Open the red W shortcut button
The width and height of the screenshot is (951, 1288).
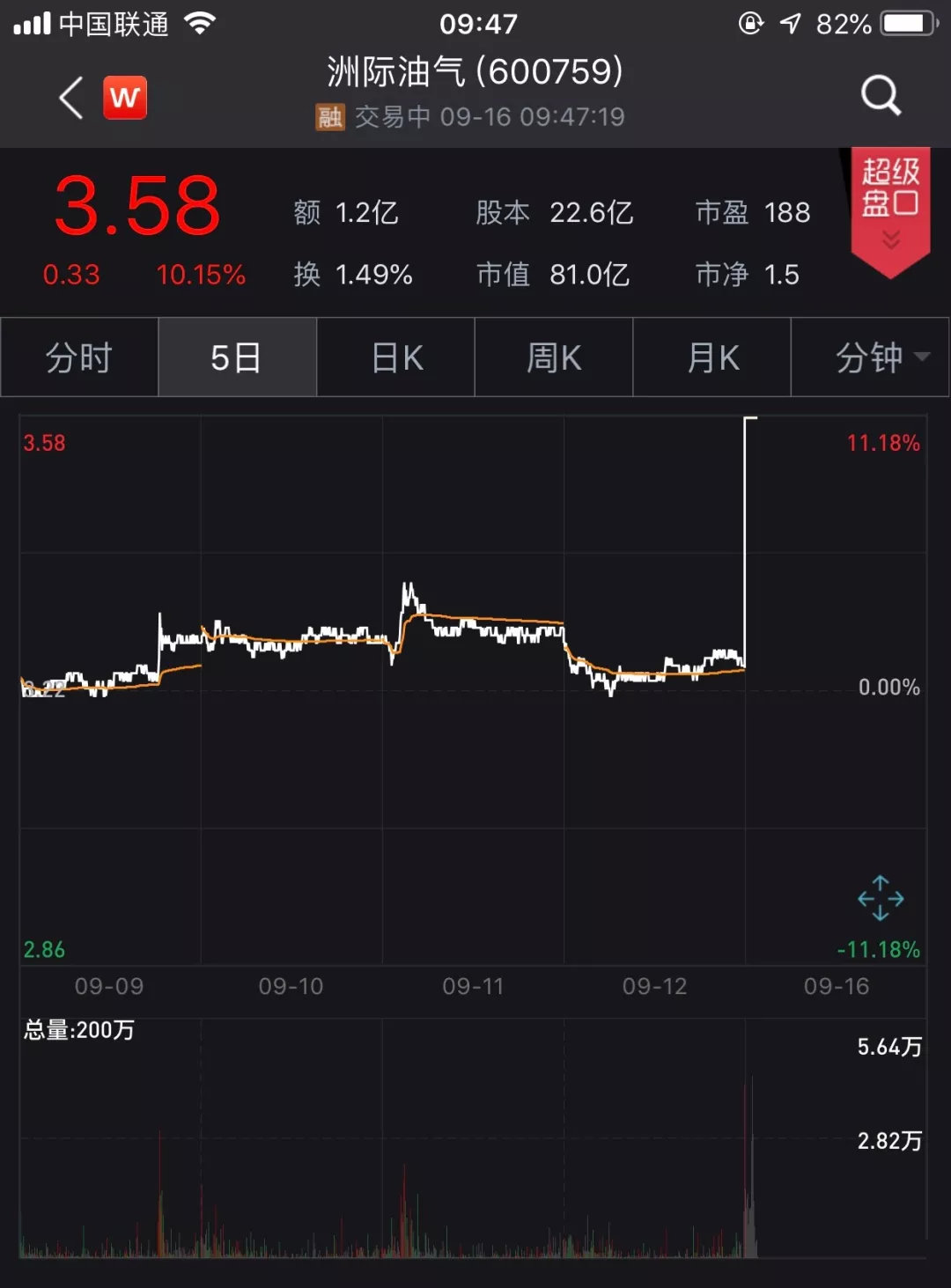point(125,97)
